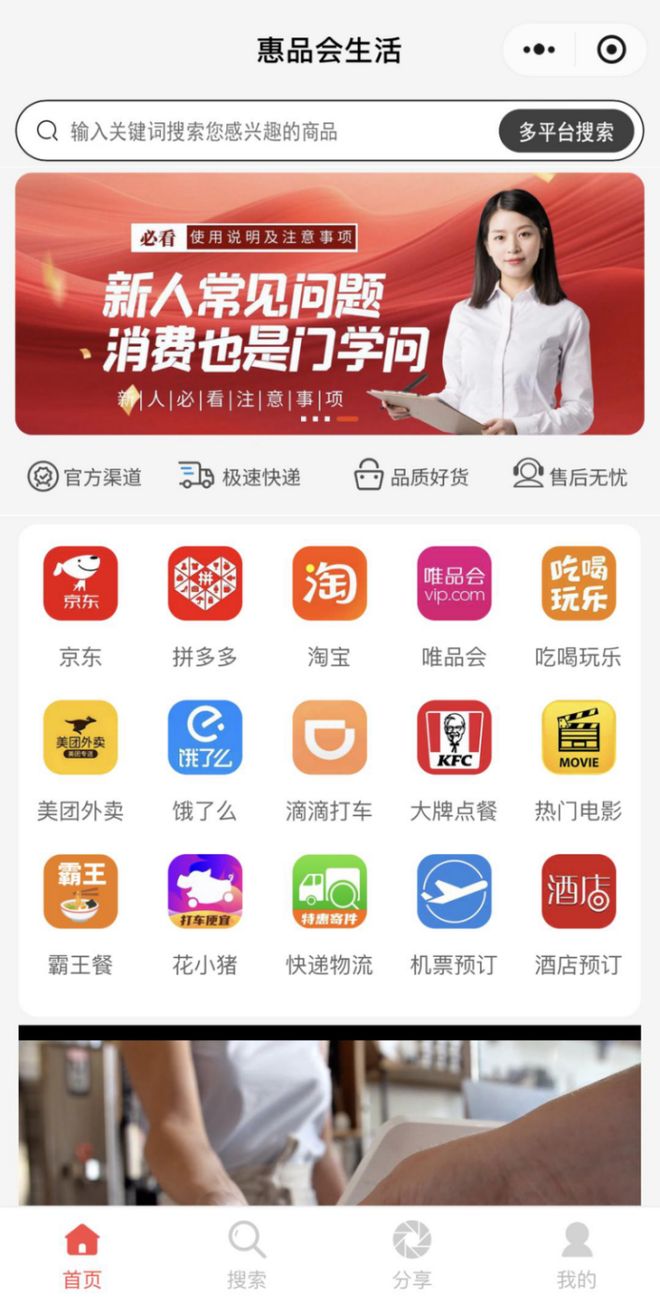Open the 新人常见问题 banner
The image size is (660, 1304).
point(330,304)
